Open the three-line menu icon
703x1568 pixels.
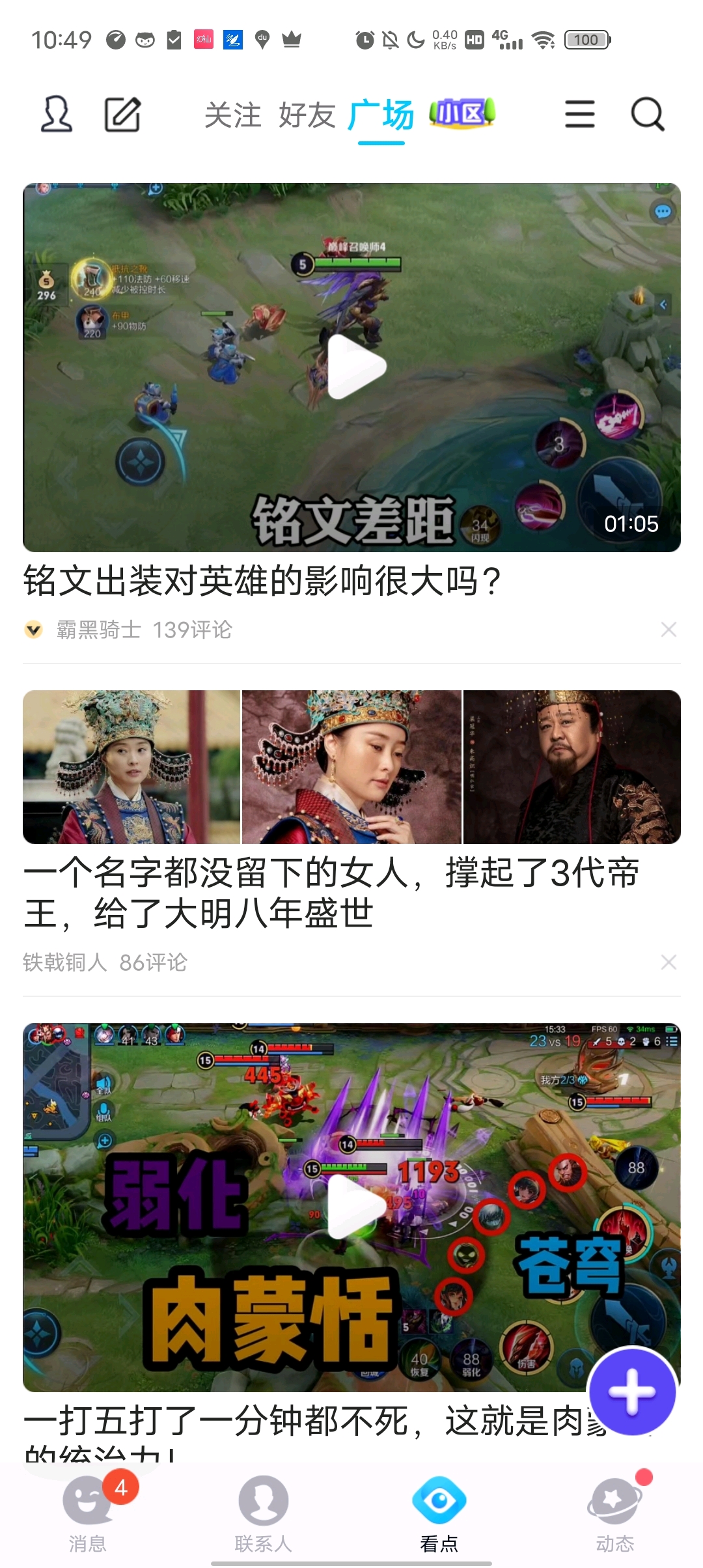(579, 115)
